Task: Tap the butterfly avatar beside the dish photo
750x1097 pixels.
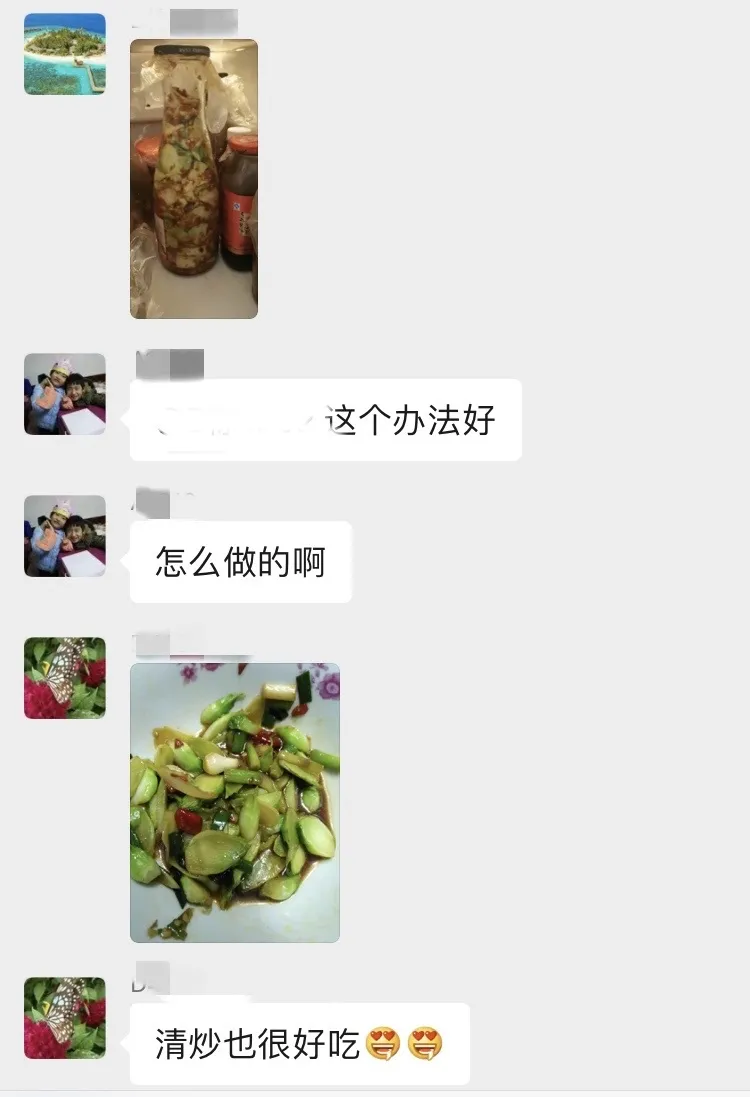Action: coord(65,678)
